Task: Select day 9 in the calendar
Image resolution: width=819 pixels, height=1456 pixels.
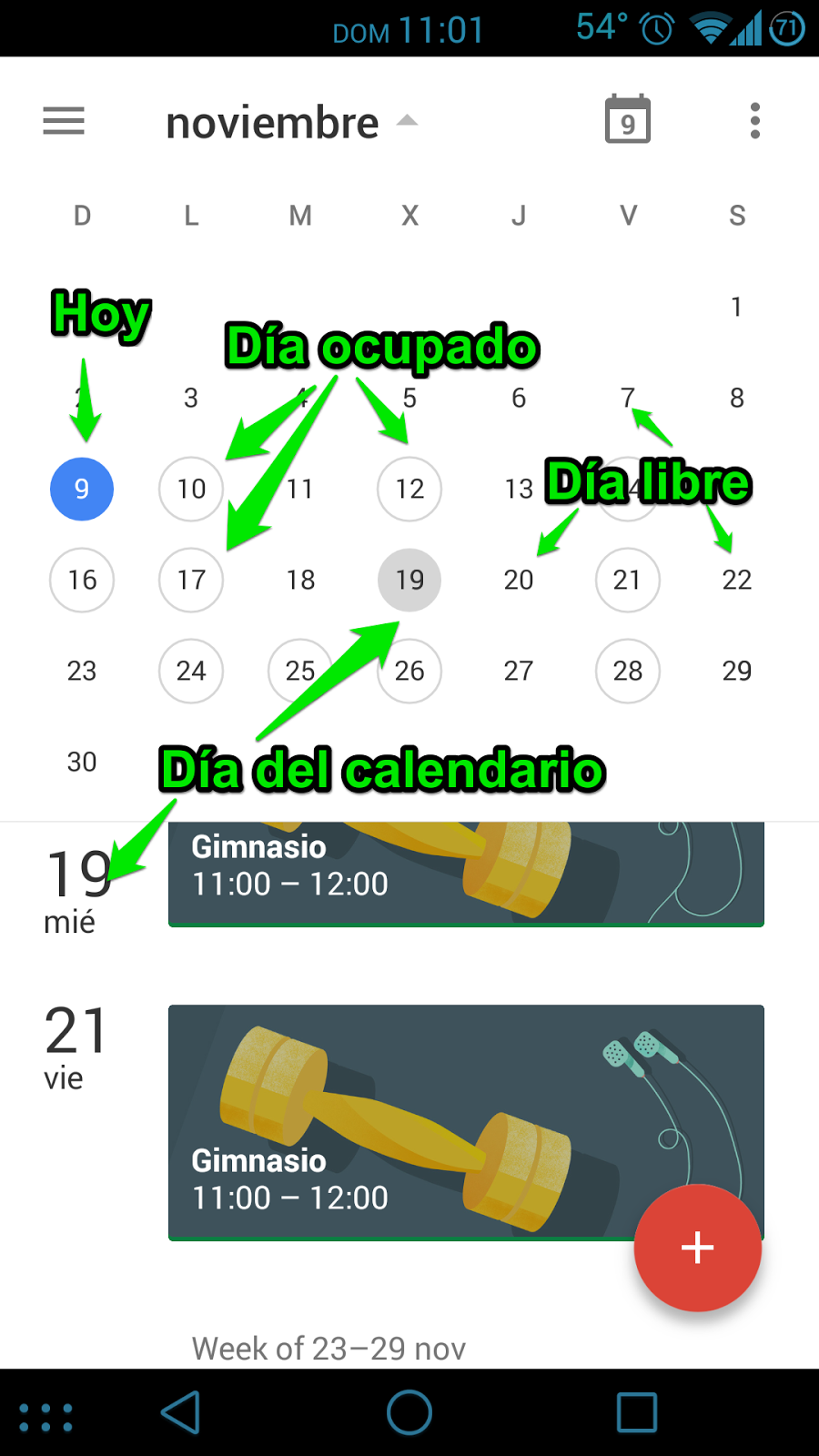Action: (82, 489)
